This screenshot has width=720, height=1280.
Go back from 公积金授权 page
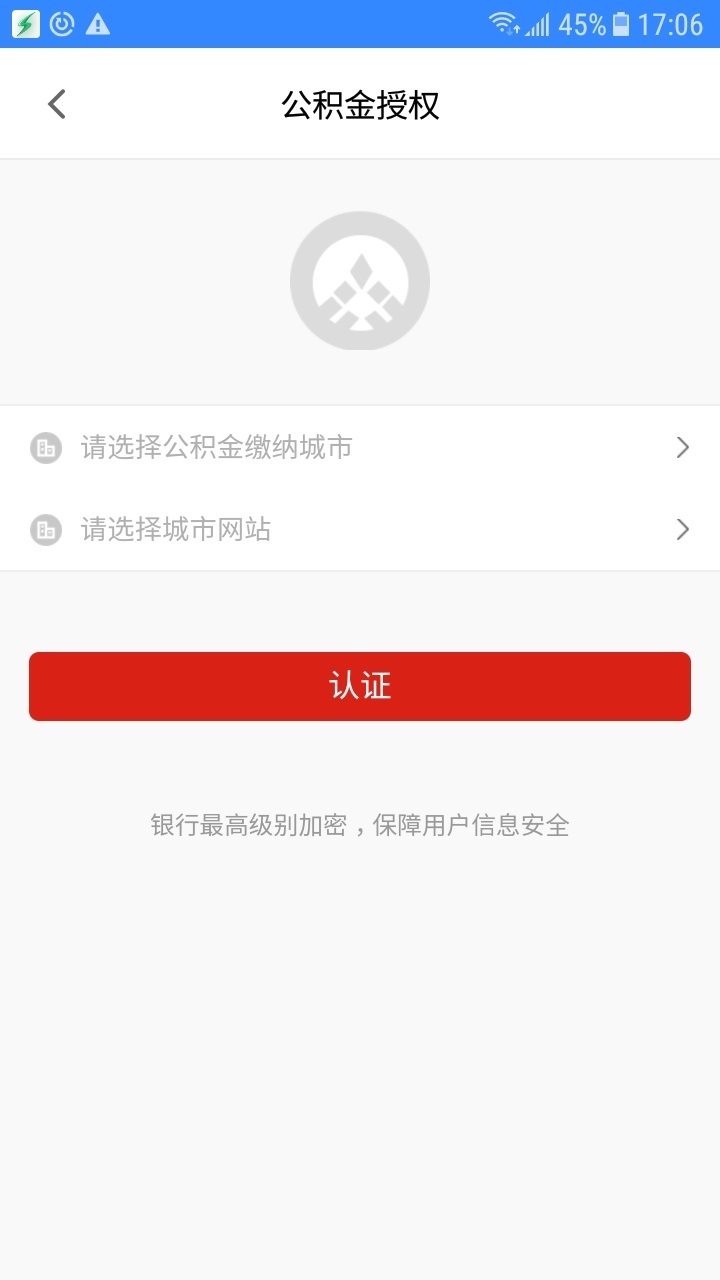coord(57,104)
